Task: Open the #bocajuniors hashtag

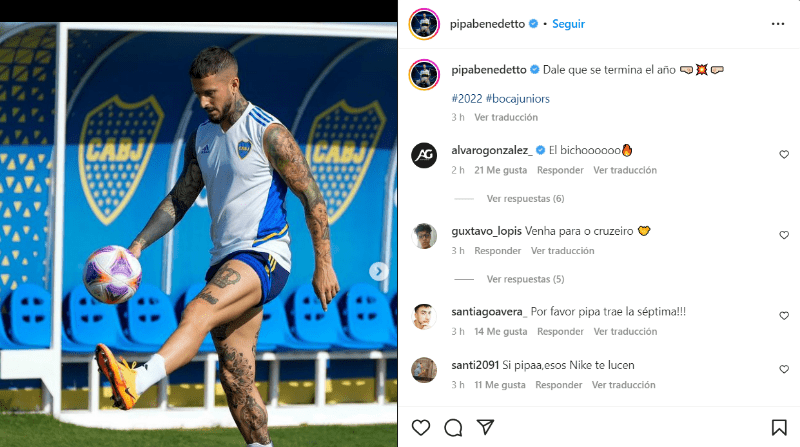Action: click(518, 99)
